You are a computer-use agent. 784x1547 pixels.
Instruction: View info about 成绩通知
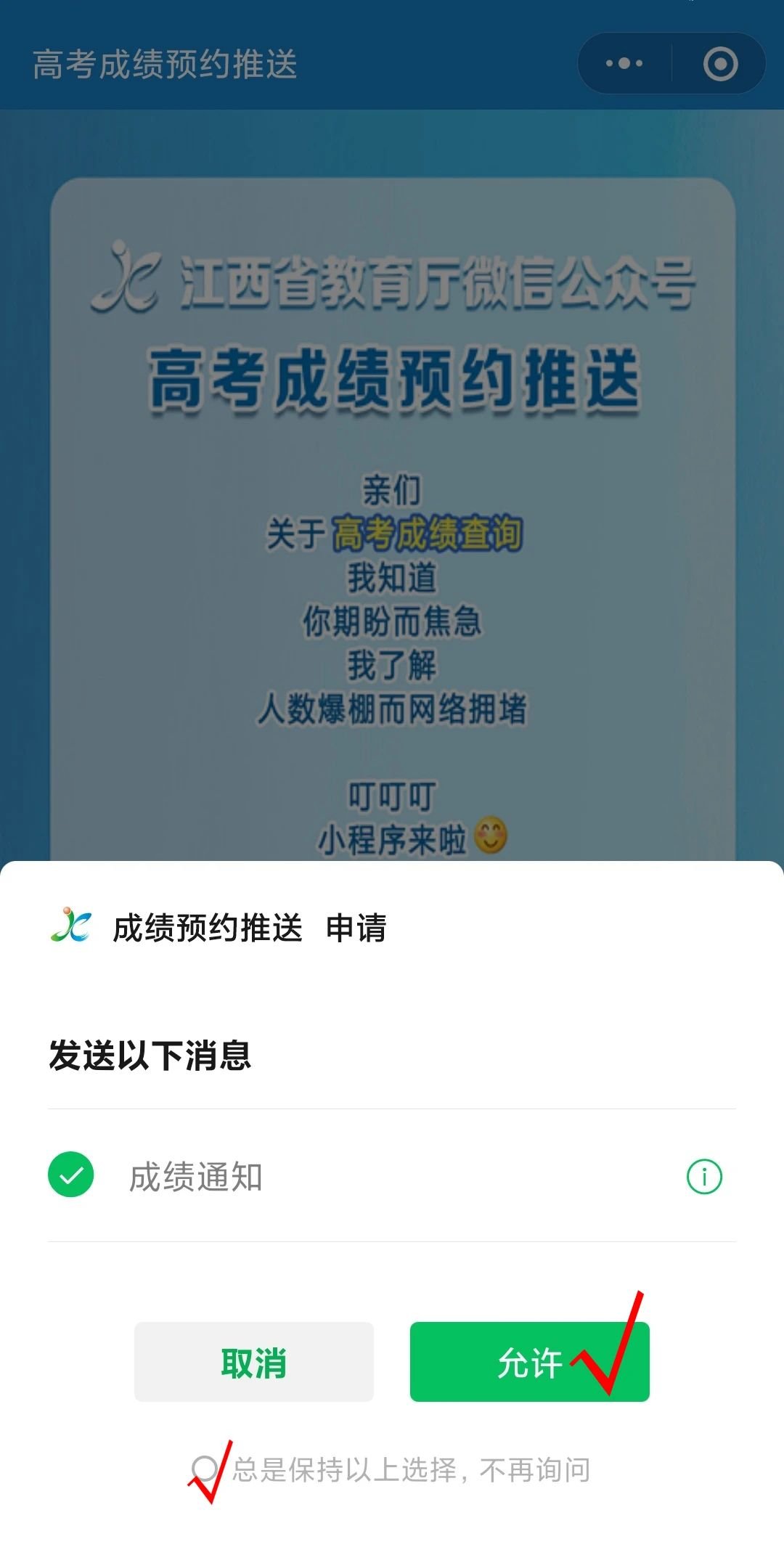[x=704, y=1176]
